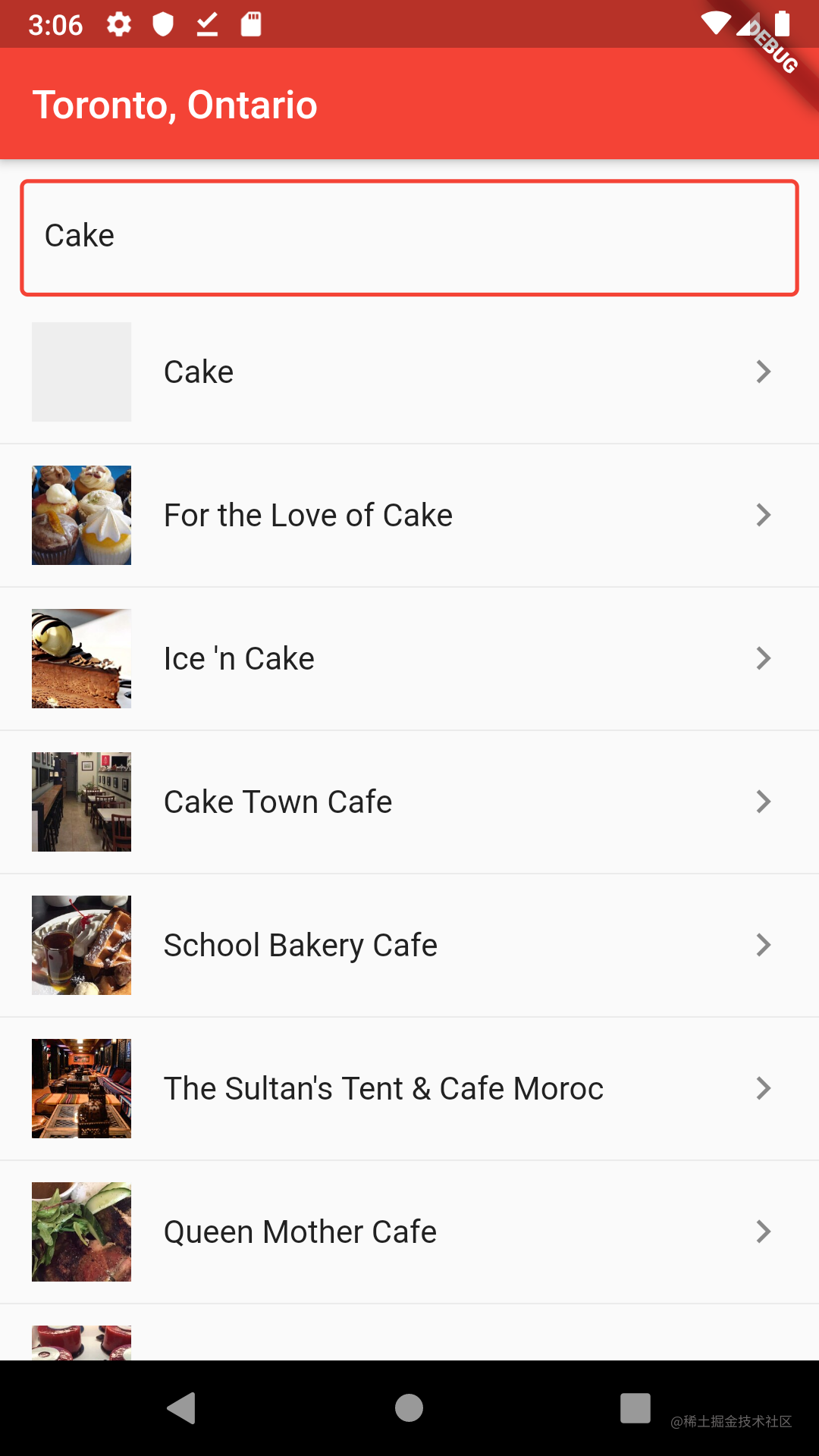
Task: Select the Ice 'n Cake result
Action: [x=409, y=658]
